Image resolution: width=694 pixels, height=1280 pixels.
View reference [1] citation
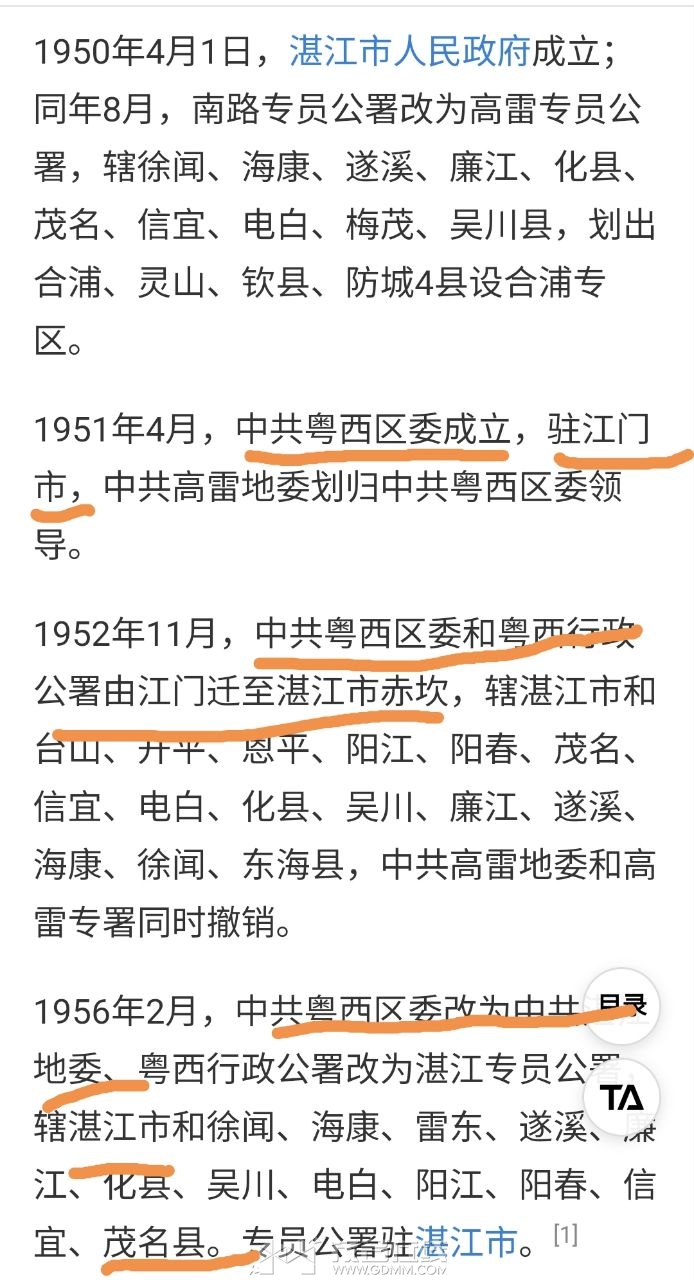565,1236
